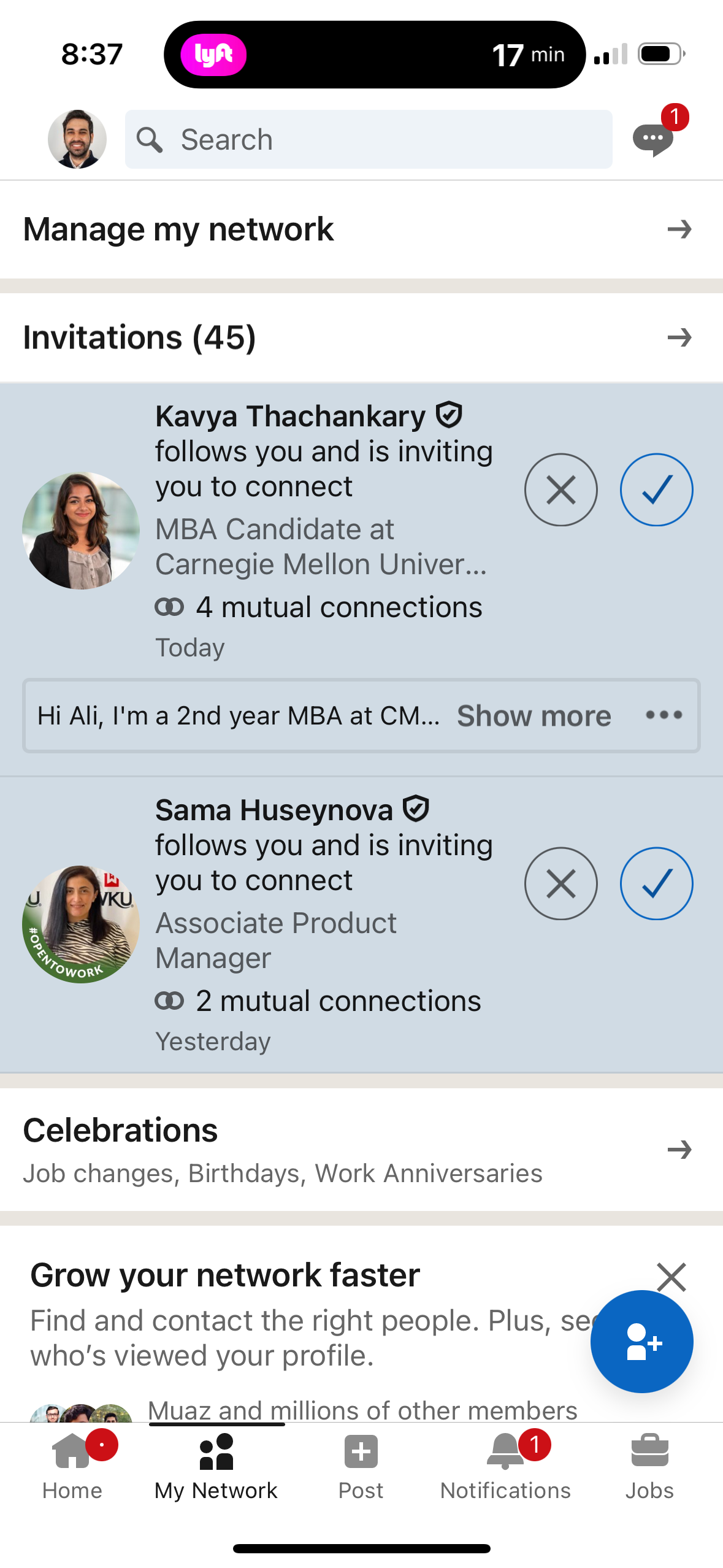Dismiss Kavya Thachankary's invitation
This screenshot has width=723, height=1568.
click(560, 490)
